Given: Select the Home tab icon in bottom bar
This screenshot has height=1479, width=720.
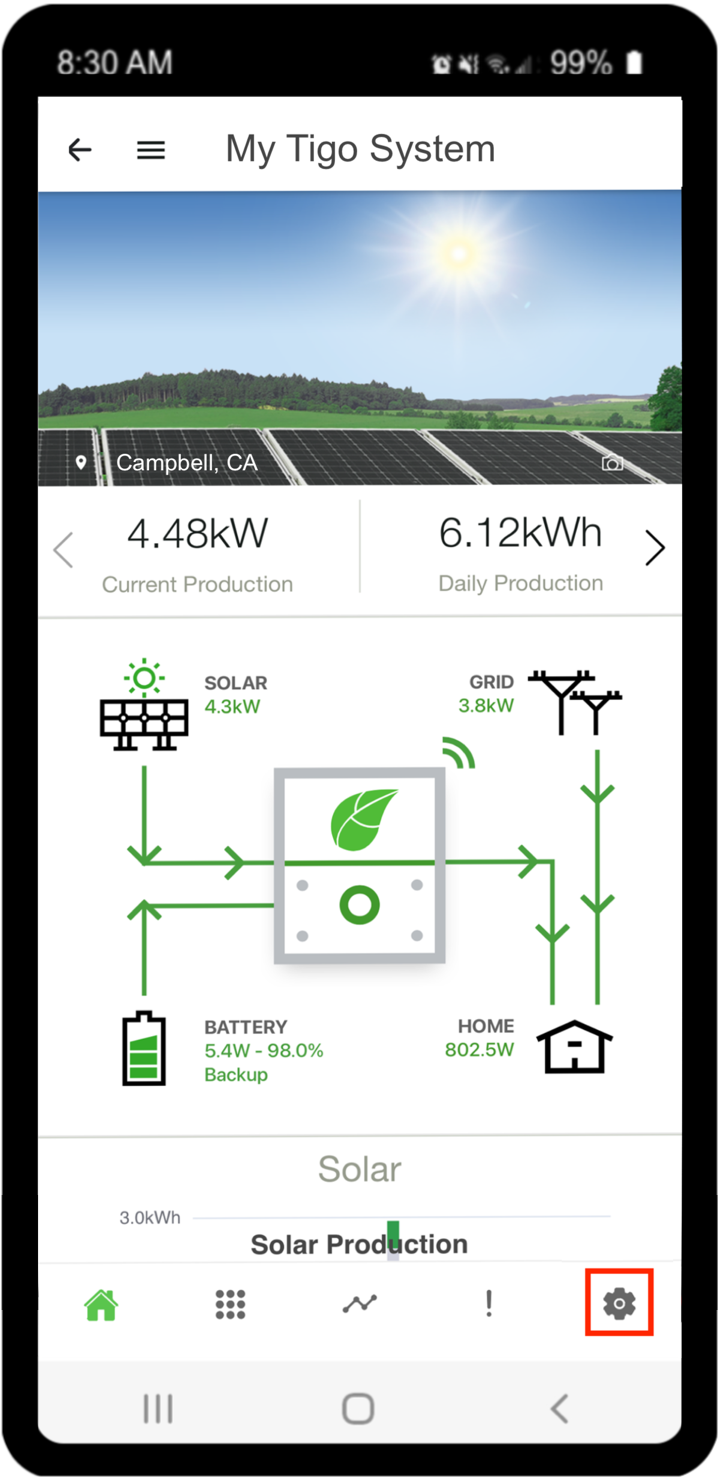Looking at the screenshot, I should pos(100,1303).
